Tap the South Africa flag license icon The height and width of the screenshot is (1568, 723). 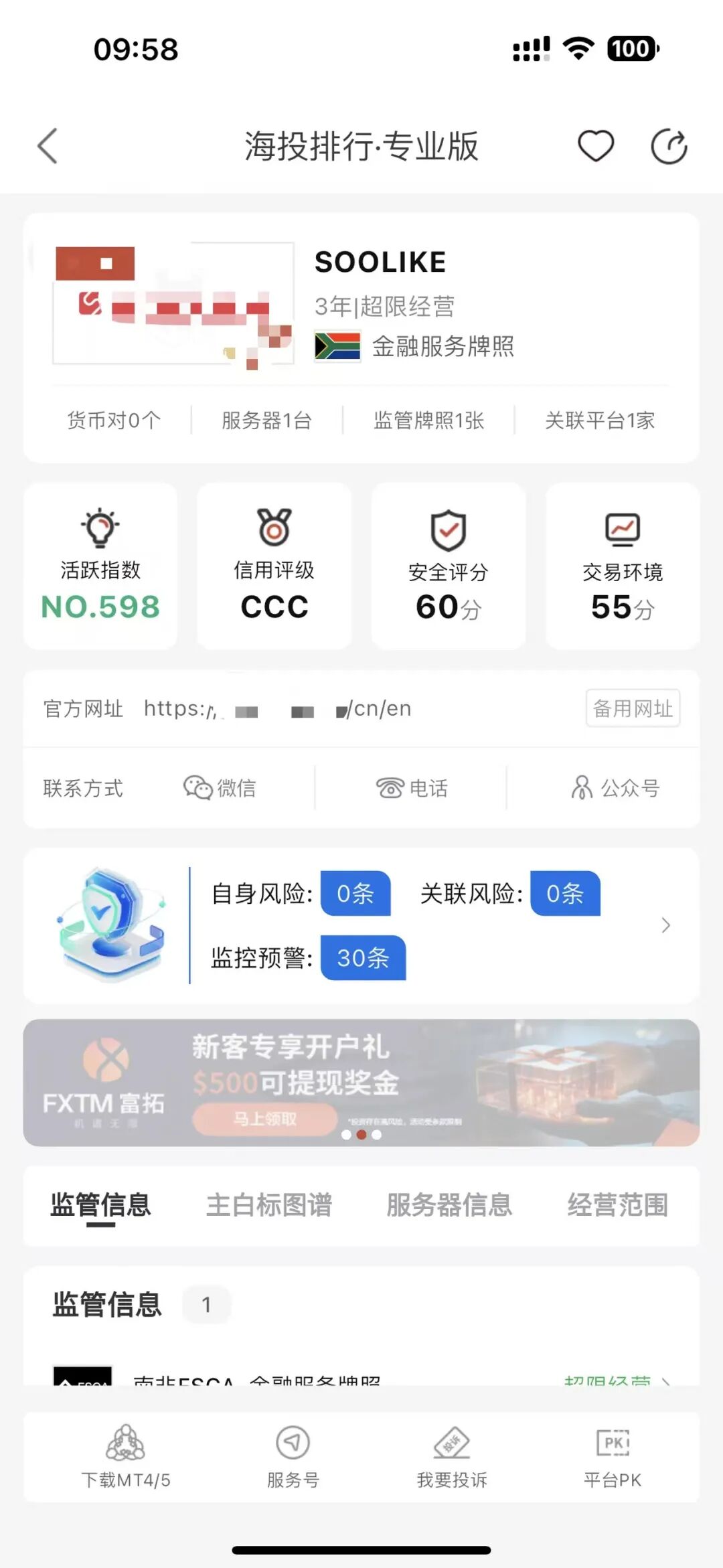coord(337,345)
